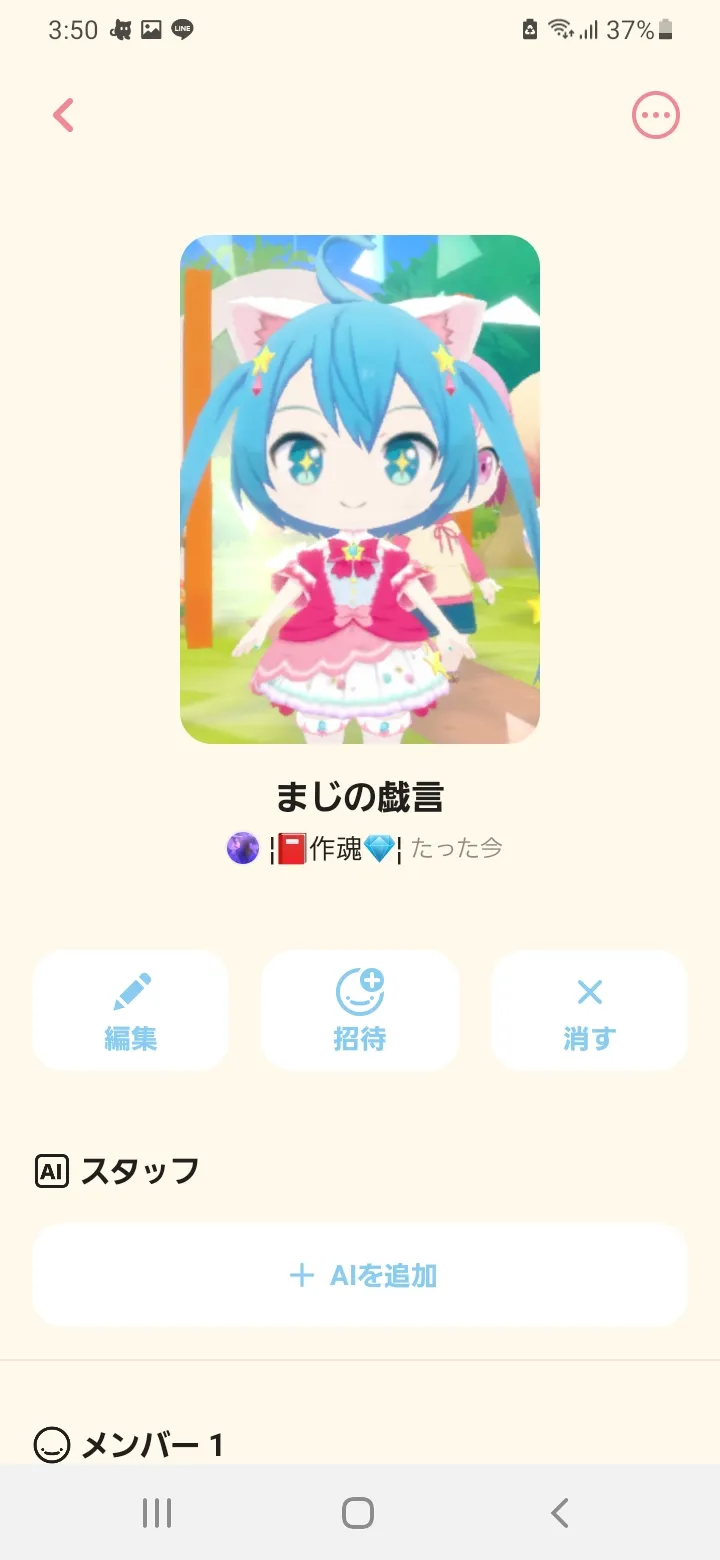Image resolution: width=720 pixels, height=1560 pixels.
Task: Add an AI staff with AIを追加
Action: [360, 1275]
